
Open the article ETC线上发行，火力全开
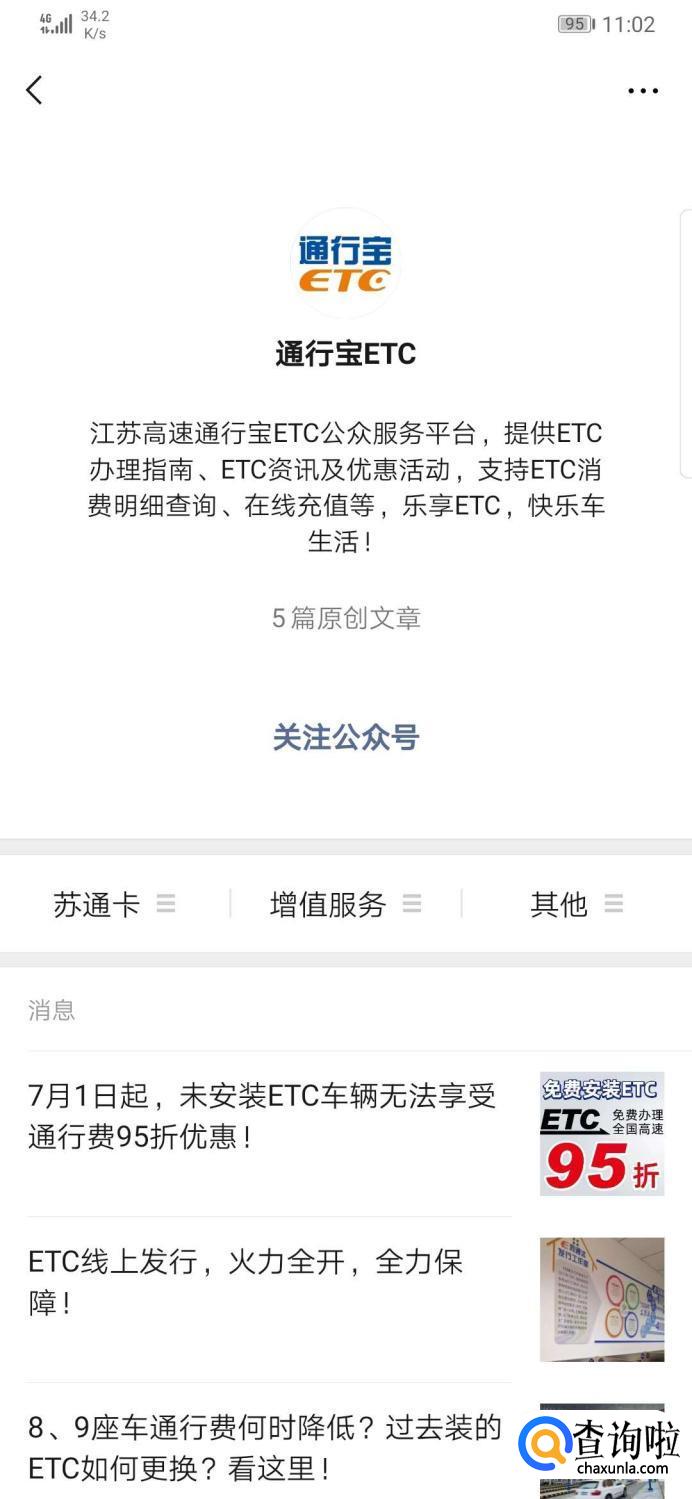tap(246, 1282)
